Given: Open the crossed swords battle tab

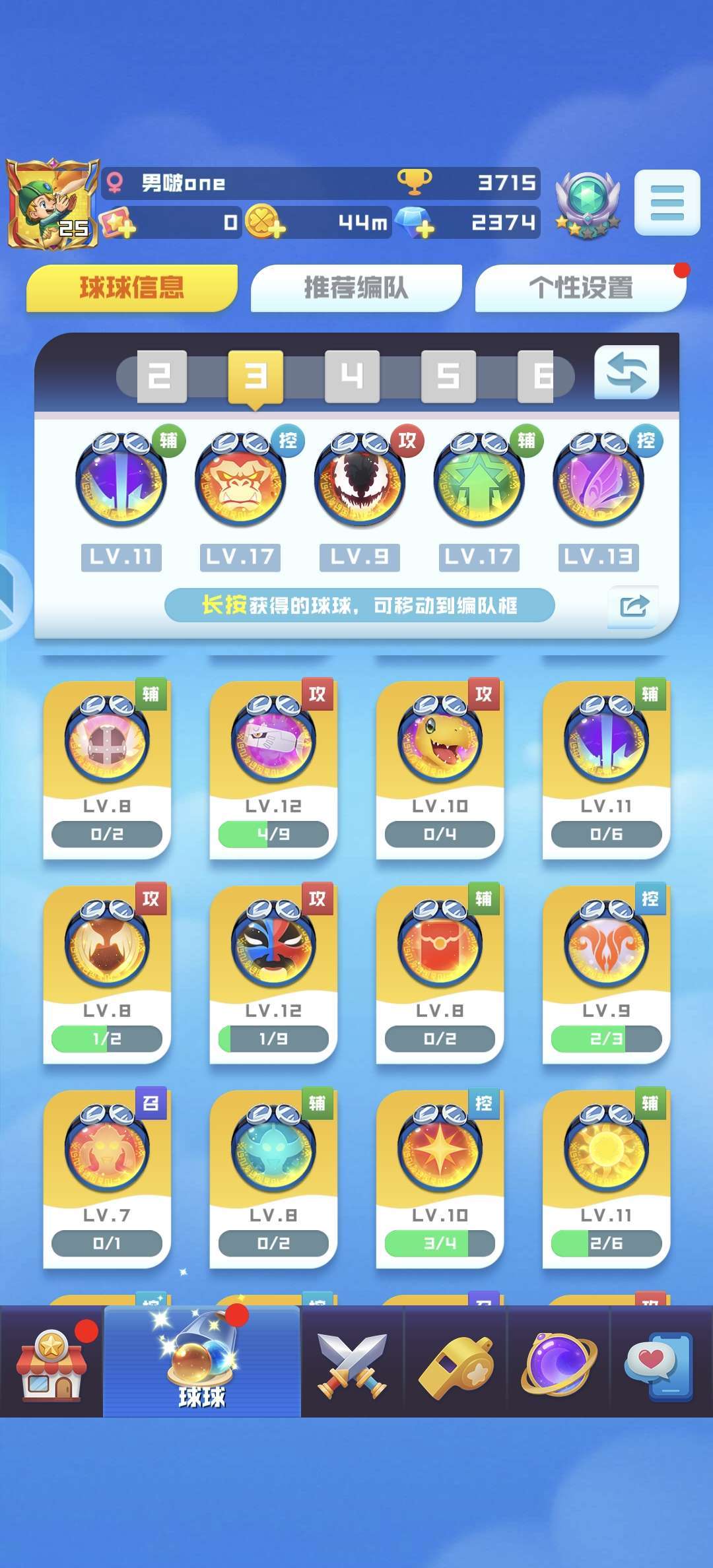Looking at the screenshot, I should click(x=352, y=1363).
